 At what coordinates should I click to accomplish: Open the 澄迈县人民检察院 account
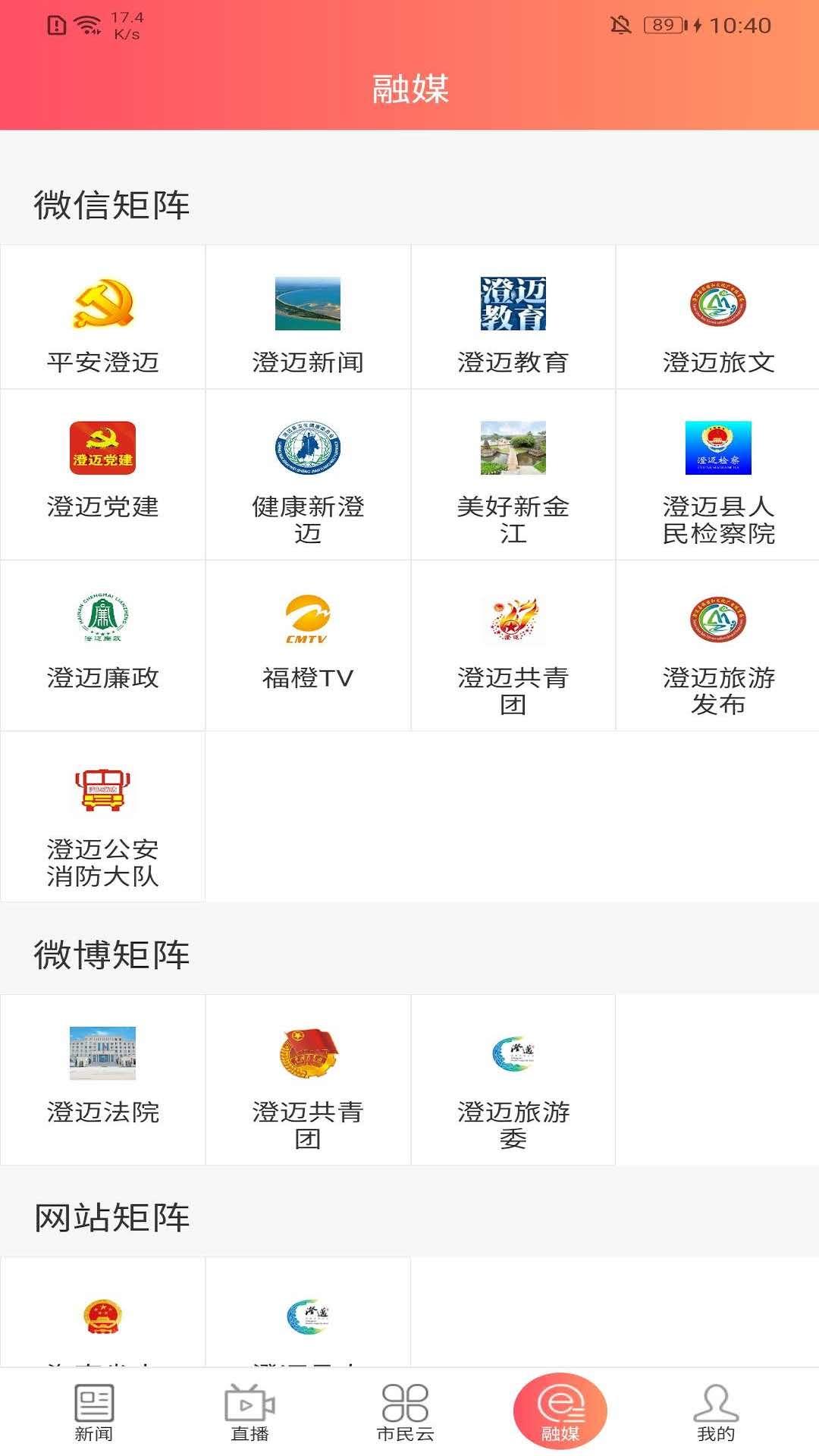[x=717, y=478]
